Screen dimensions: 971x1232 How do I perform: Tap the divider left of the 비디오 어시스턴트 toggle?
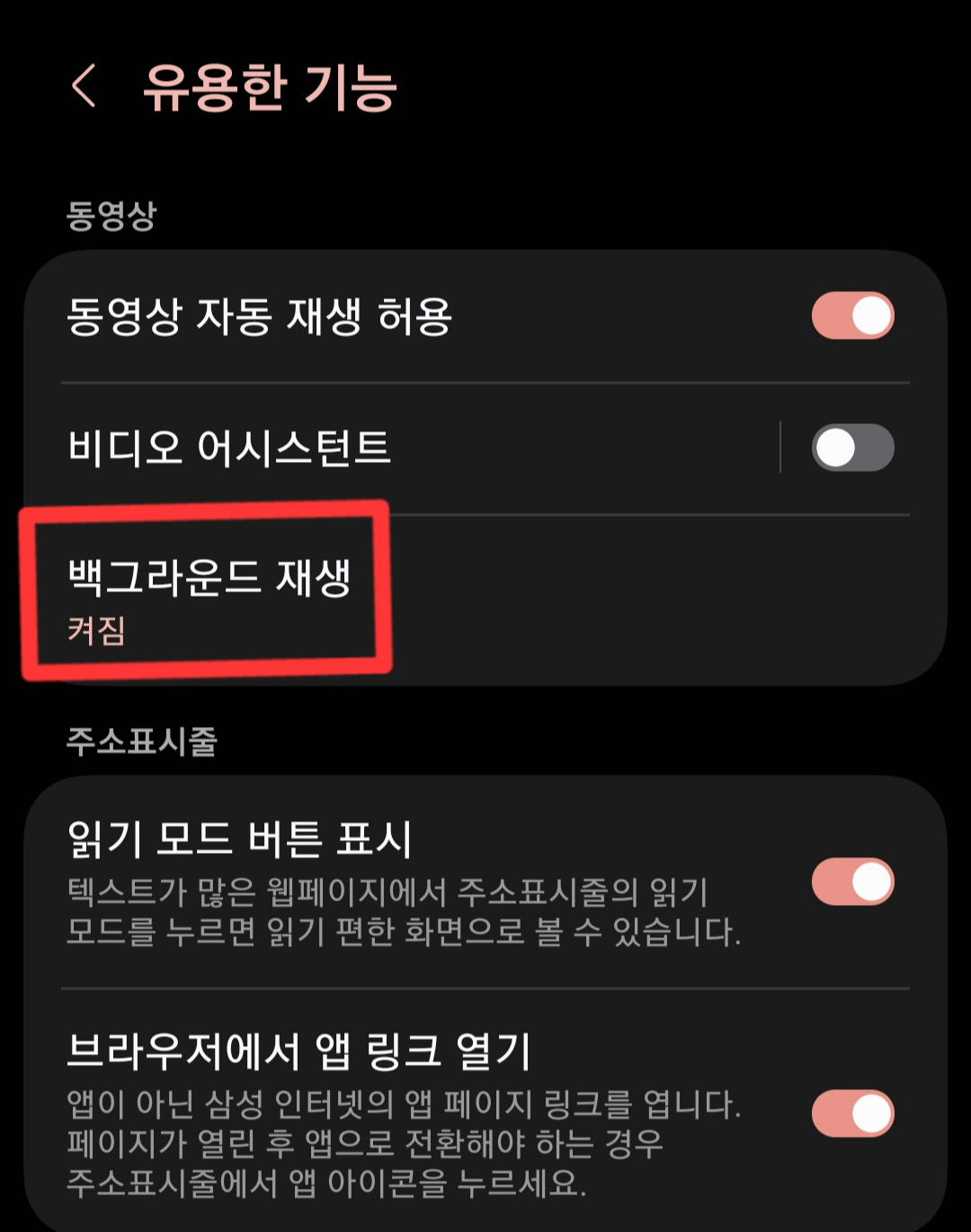(x=780, y=448)
